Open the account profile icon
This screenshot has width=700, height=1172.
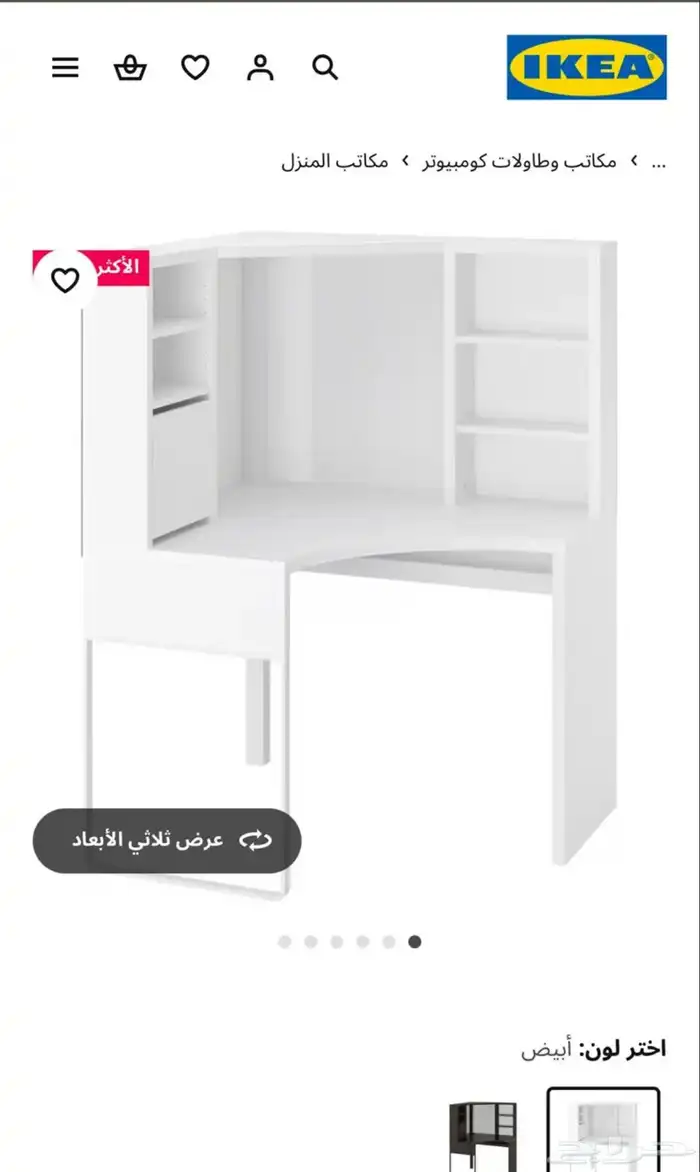coord(260,67)
